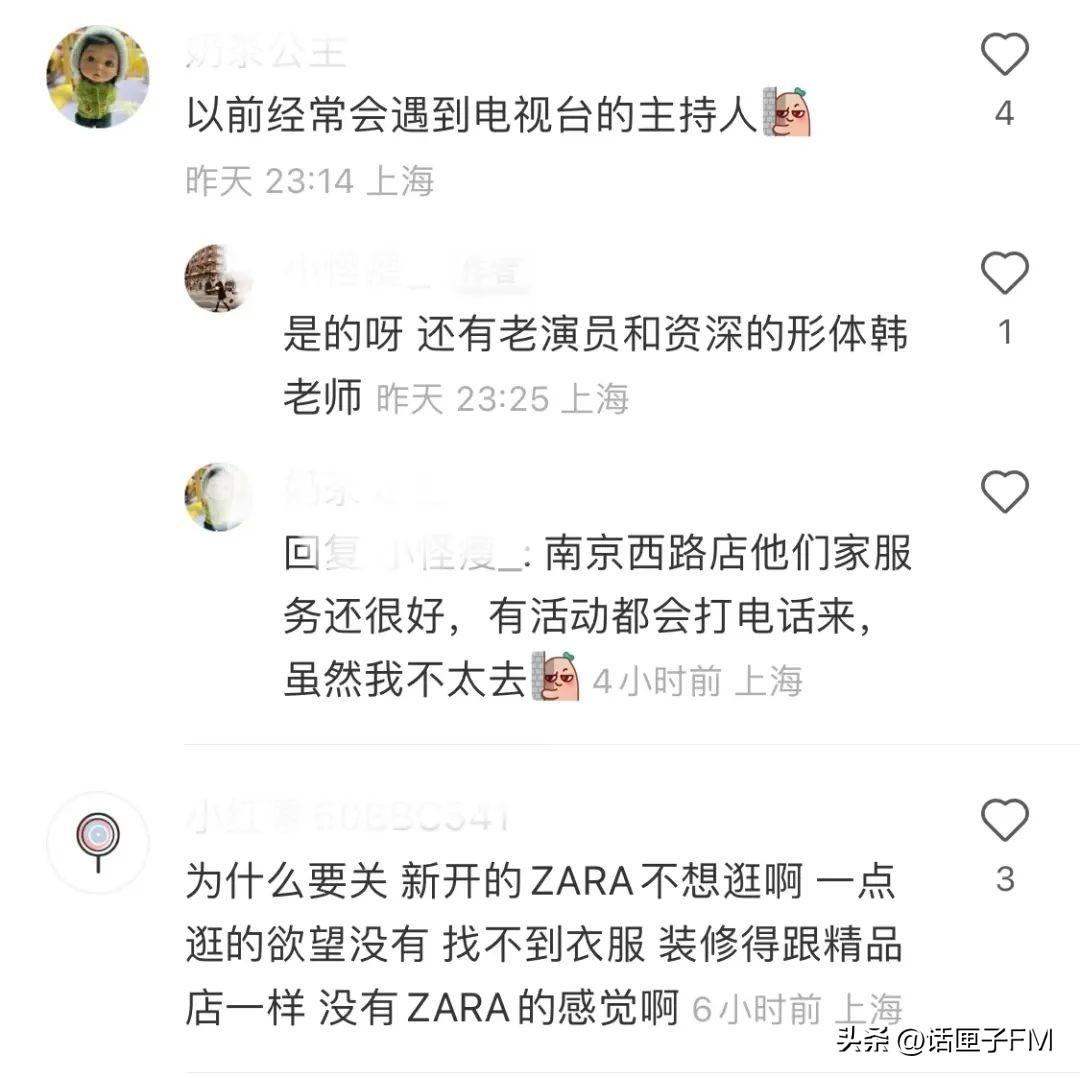Open the author's avatar beside the 老演员 reply
1080x1078 pixels.
[x=218, y=278]
